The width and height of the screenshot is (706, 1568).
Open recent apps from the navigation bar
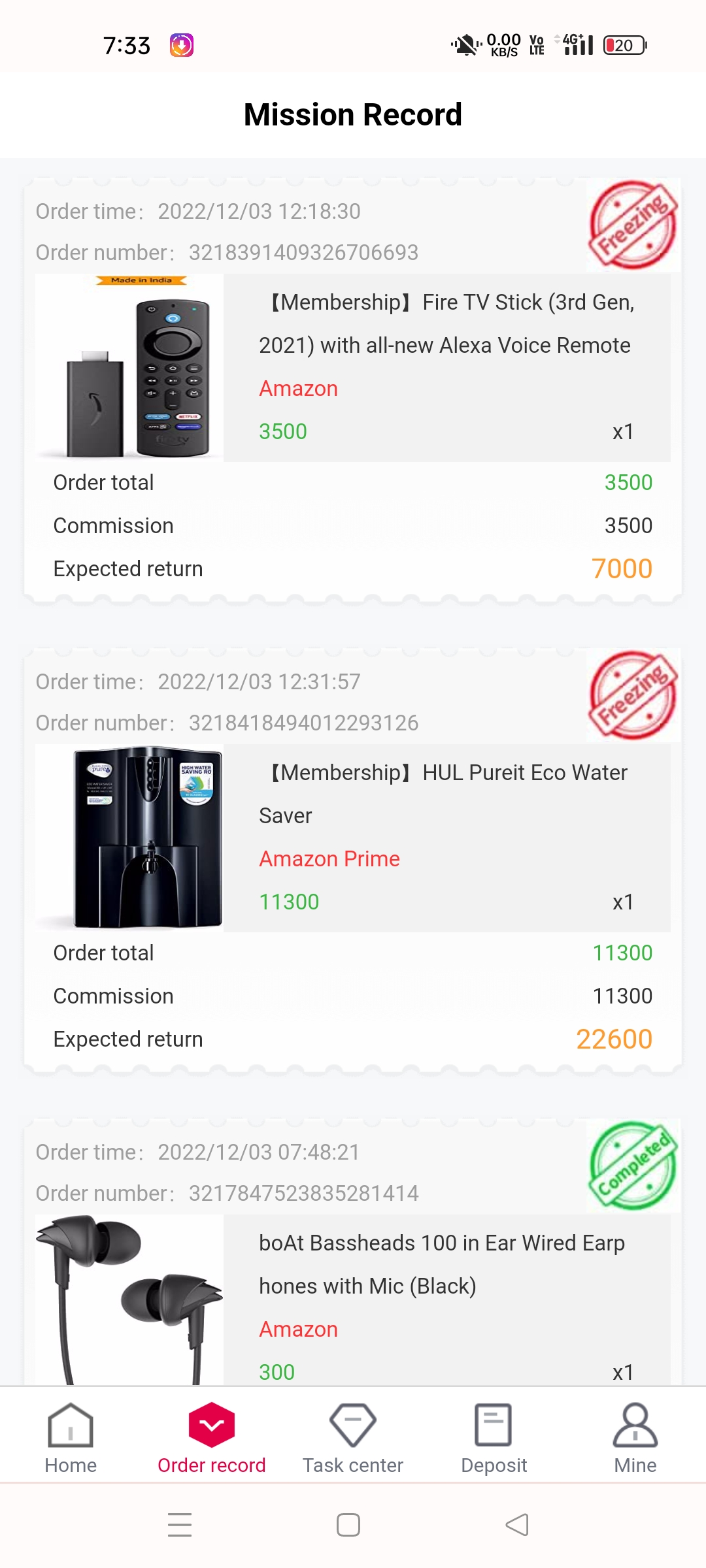click(x=180, y=1525)
